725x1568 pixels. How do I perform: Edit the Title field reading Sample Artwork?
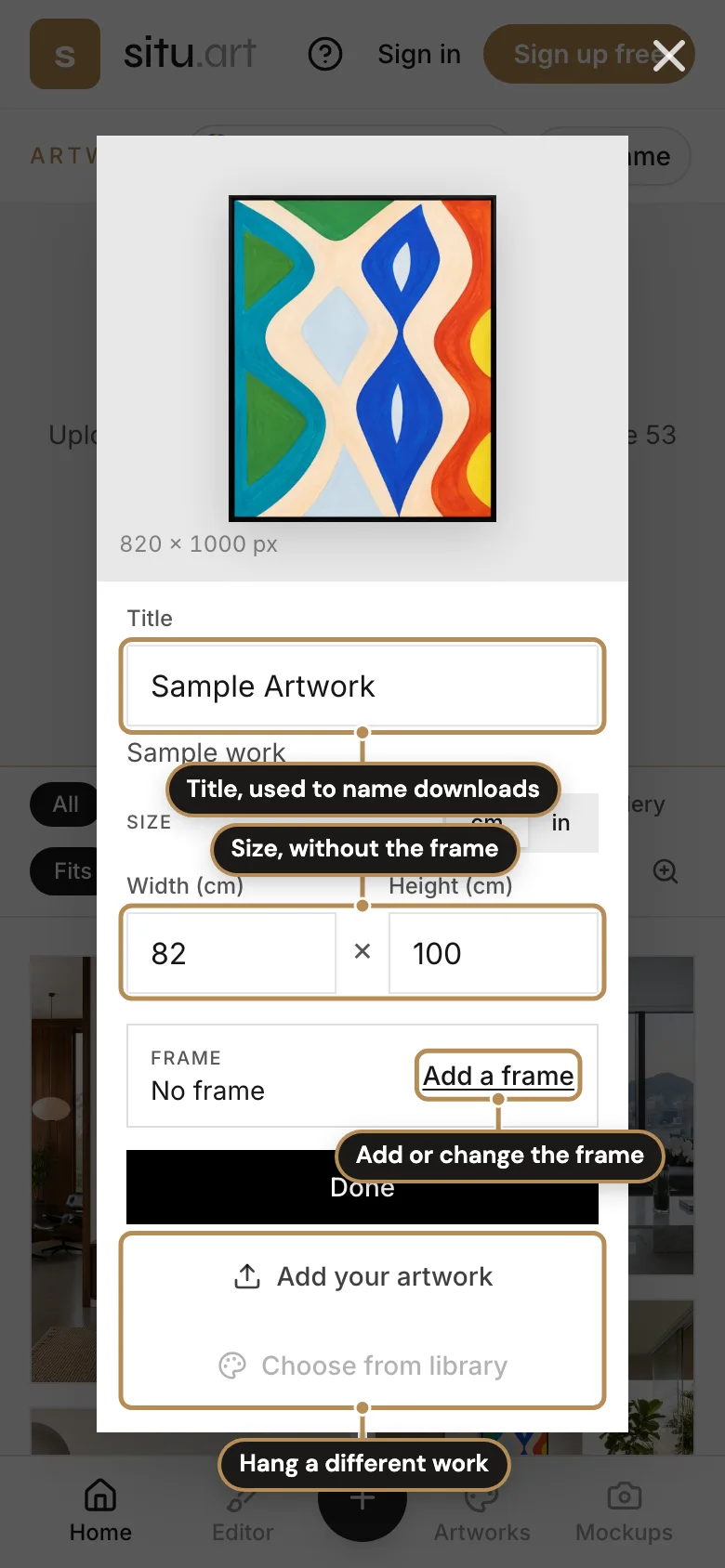tap(362, 686)
